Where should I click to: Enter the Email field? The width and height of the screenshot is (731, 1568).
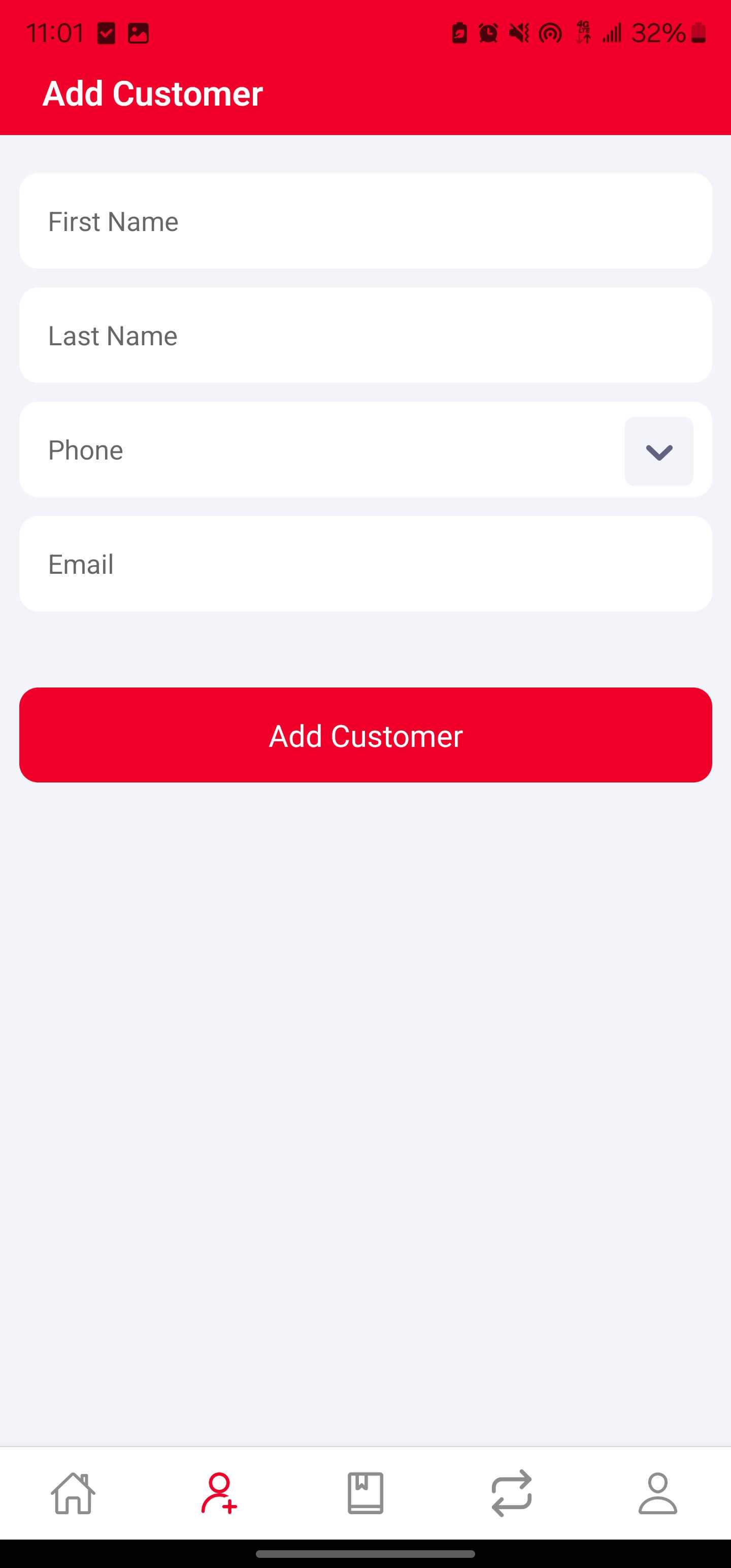pyautogui.click(x=365, y=564)
